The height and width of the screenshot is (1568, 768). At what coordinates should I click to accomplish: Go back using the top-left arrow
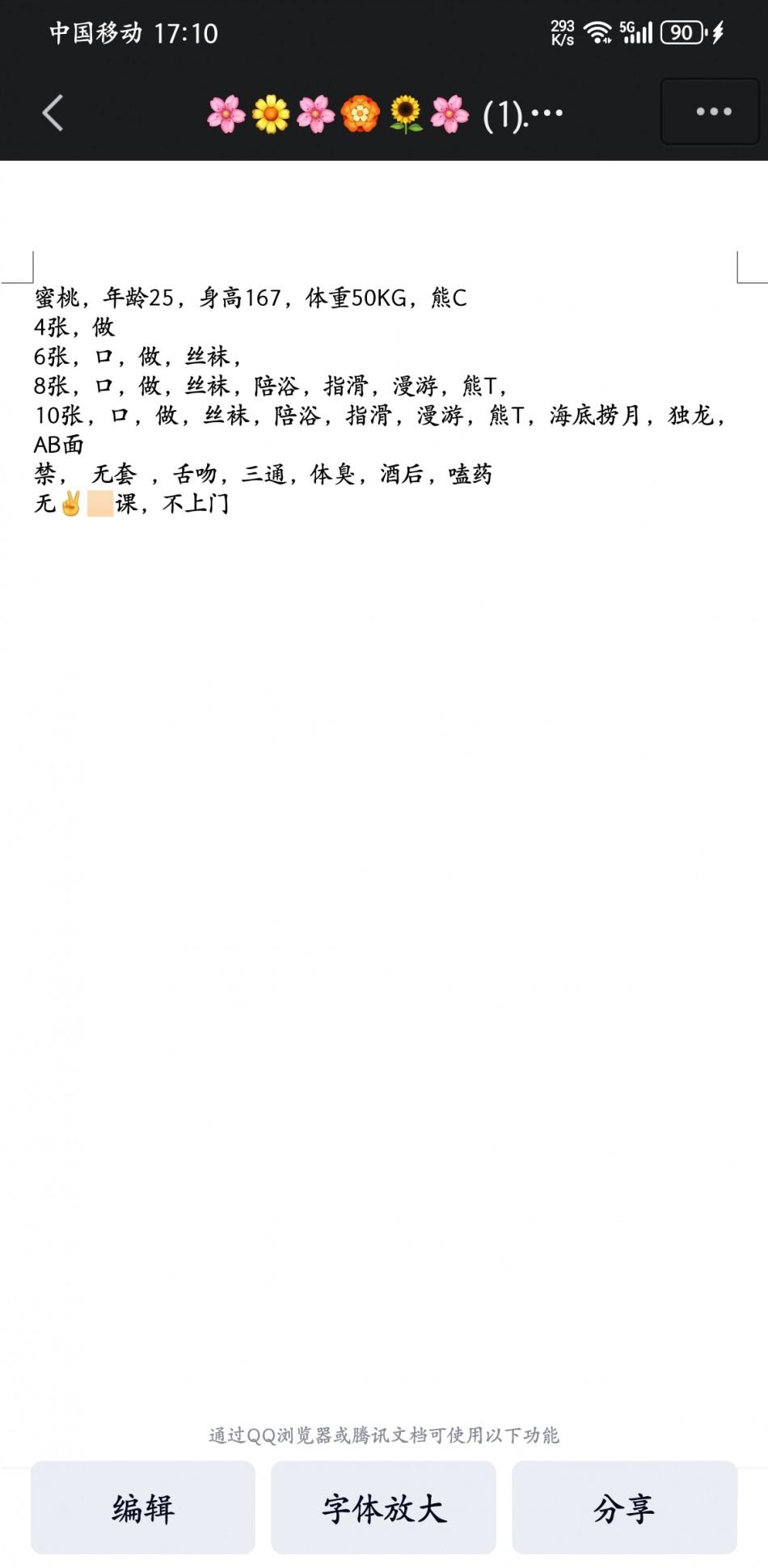(53, 112)
